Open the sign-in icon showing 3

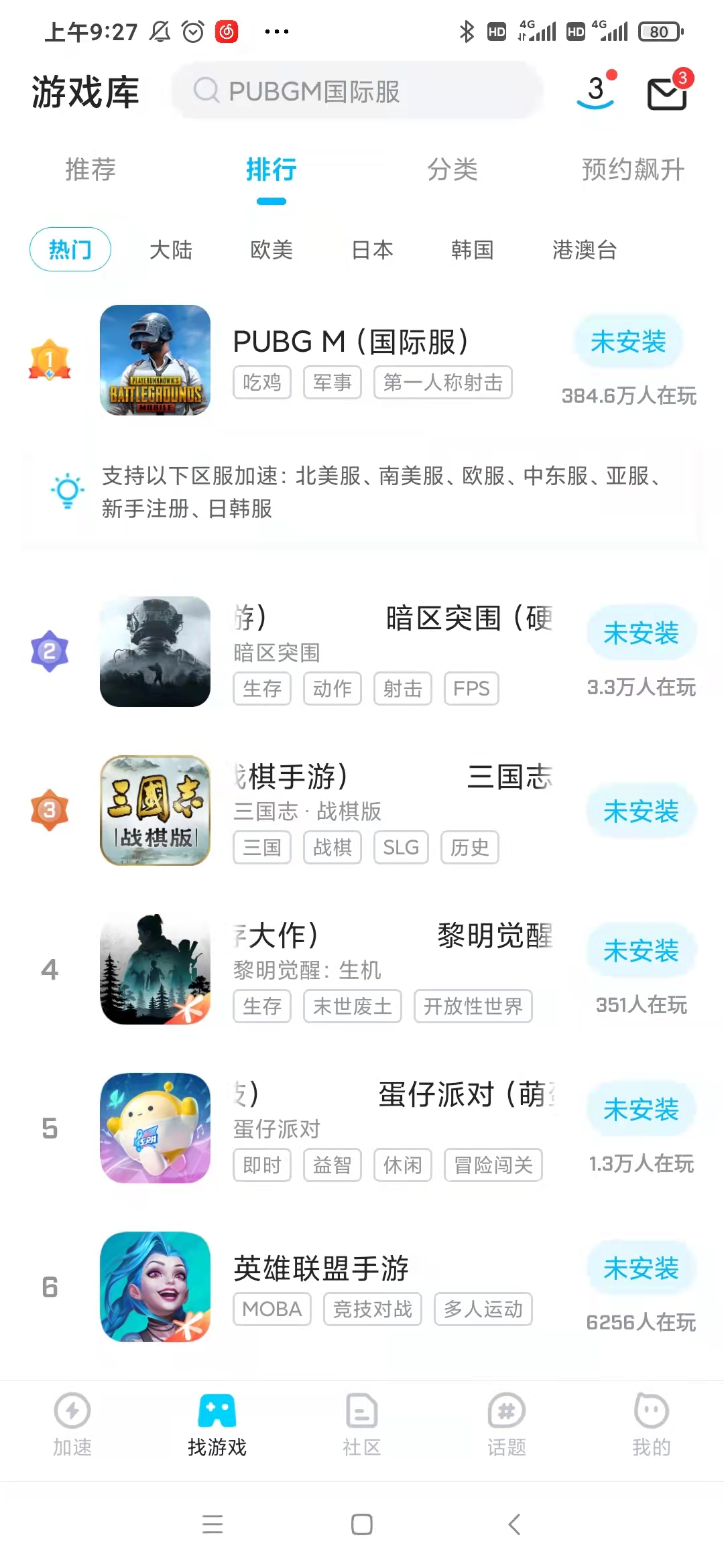click(596, 91)
